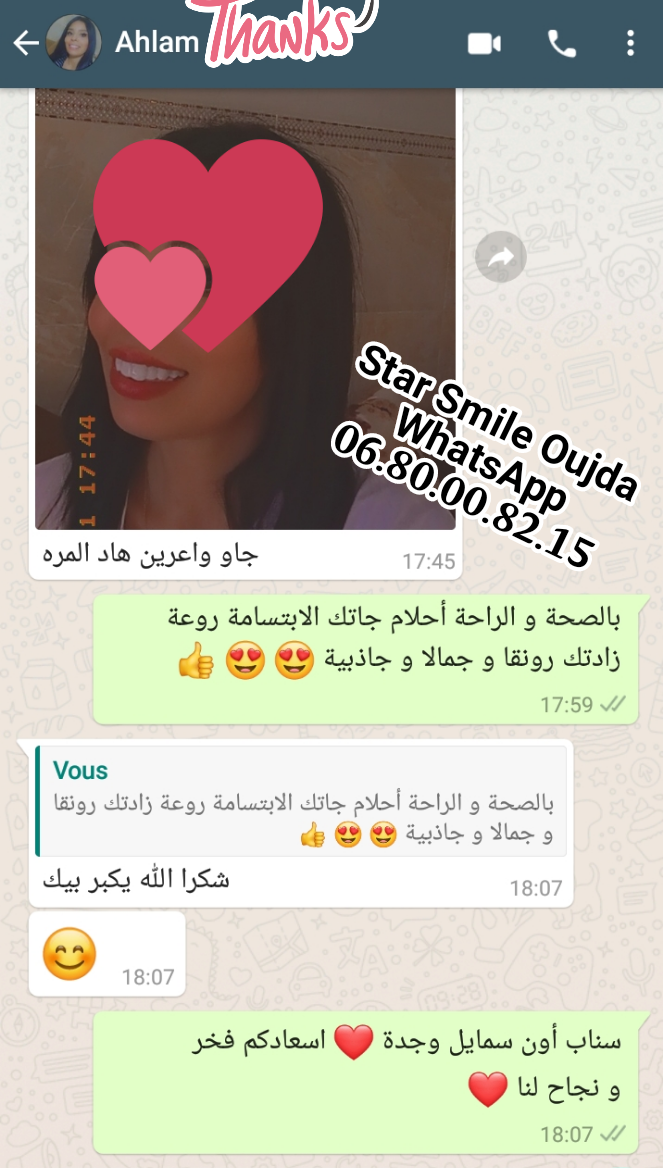The image size is (663, 1168).
Task: Forward the photo message
Action: [x=500, y=259]
